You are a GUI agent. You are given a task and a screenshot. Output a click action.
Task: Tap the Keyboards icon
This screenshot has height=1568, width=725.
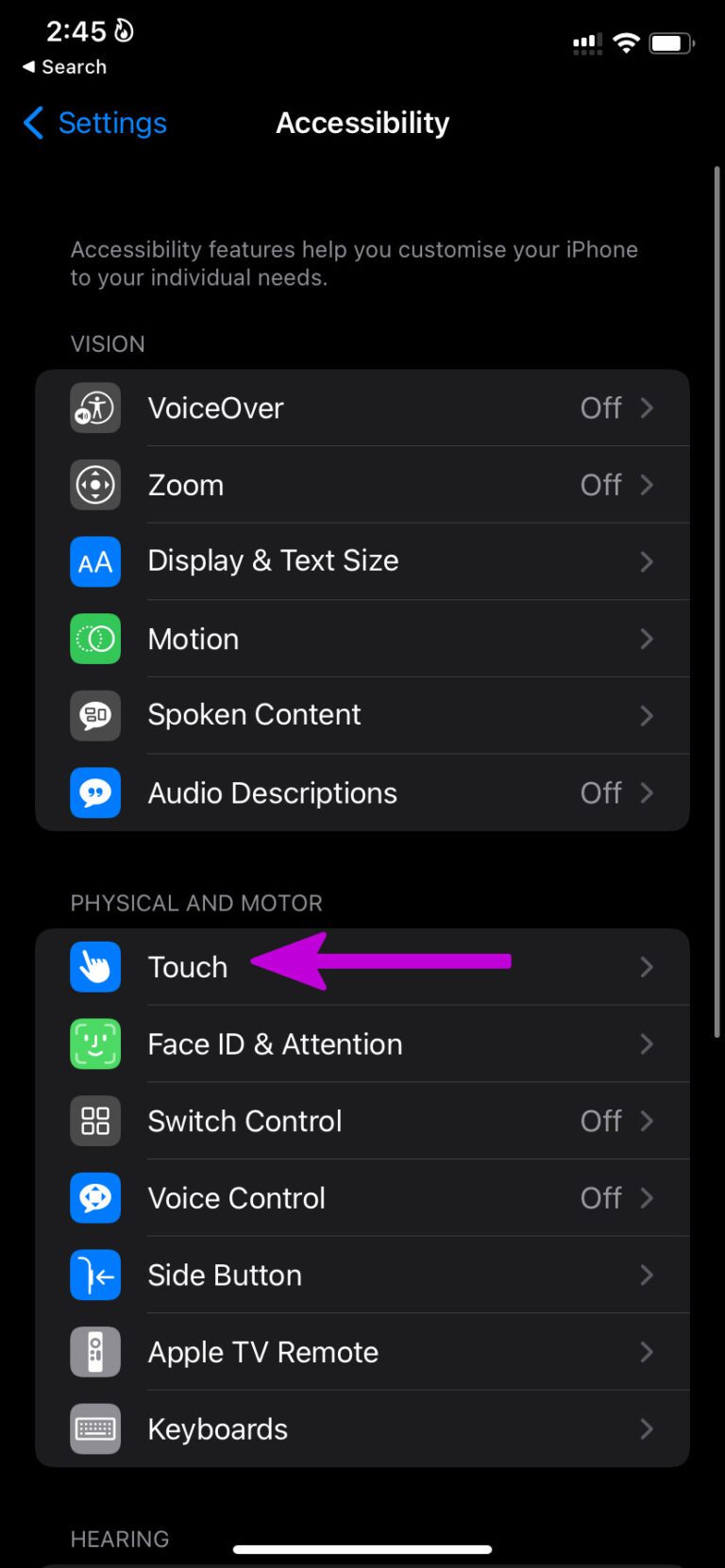pyautogui.click(x=94, y=1428)
